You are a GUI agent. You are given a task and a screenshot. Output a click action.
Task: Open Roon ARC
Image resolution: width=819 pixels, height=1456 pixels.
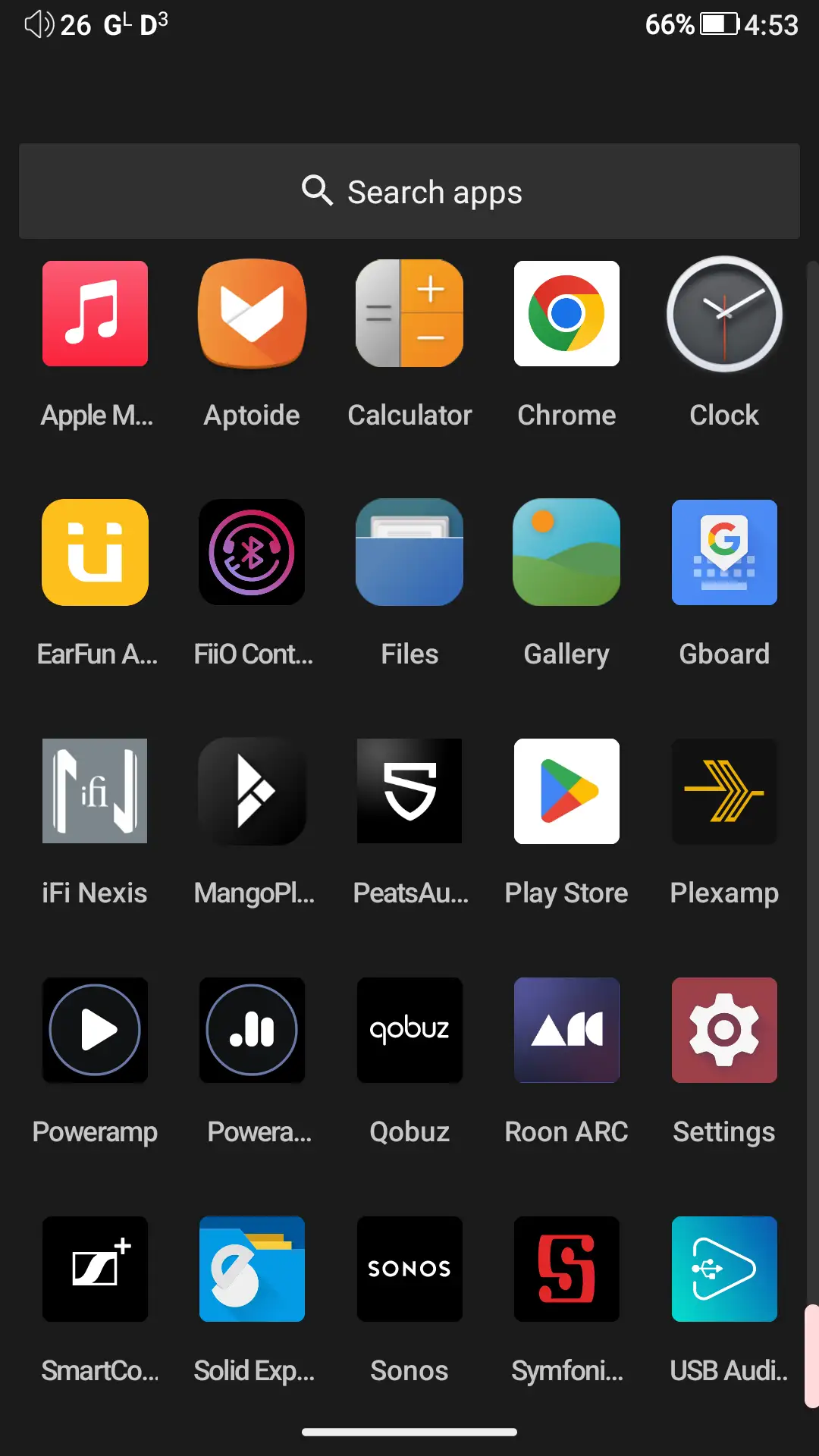tap(566, 1031)
